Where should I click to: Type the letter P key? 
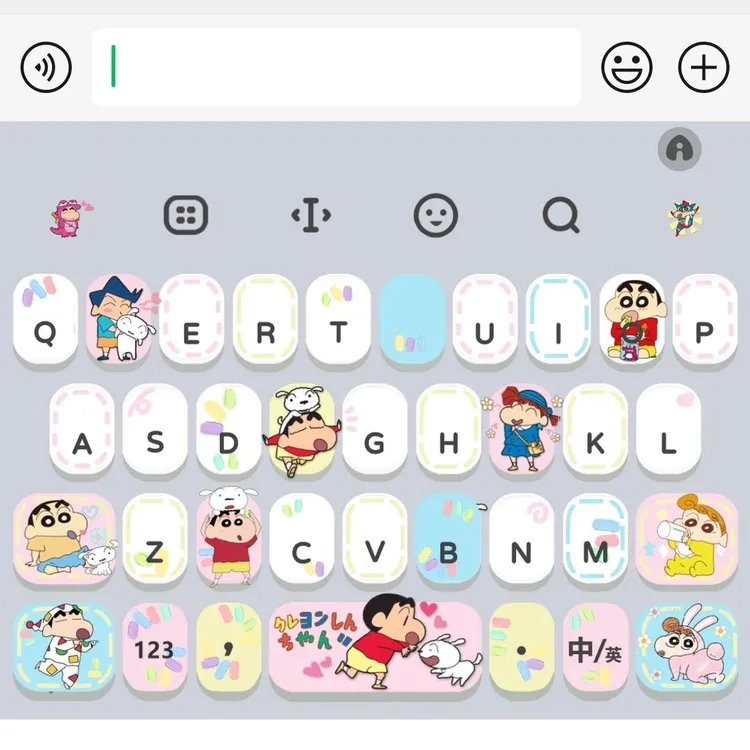705,319
